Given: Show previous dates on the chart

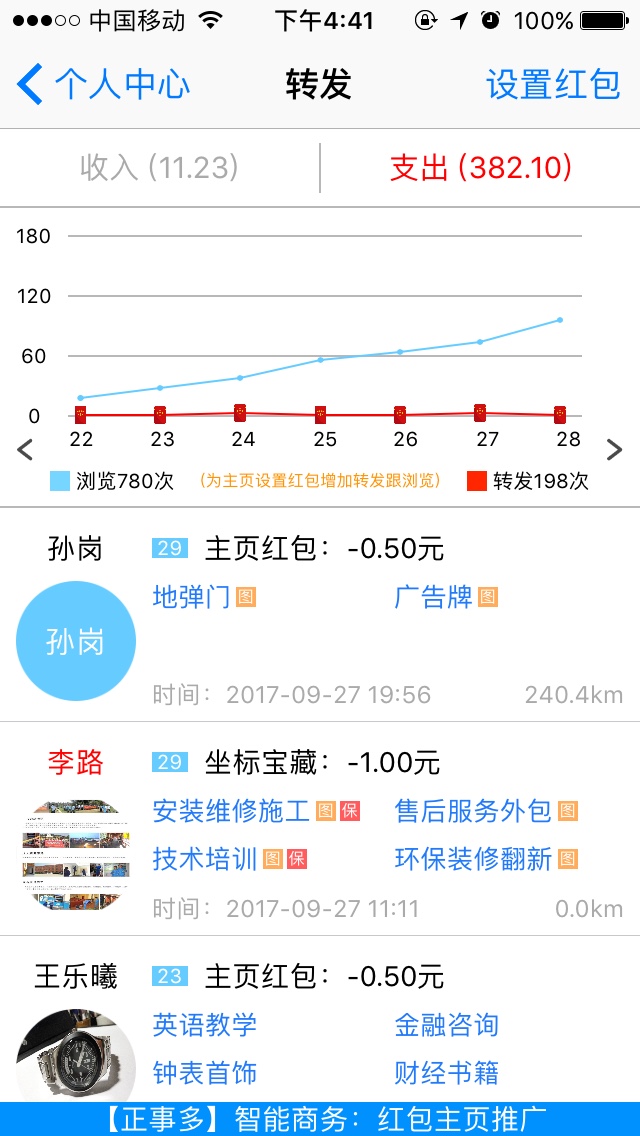Looking at the screenshot, I should click(x=25, y=449).
